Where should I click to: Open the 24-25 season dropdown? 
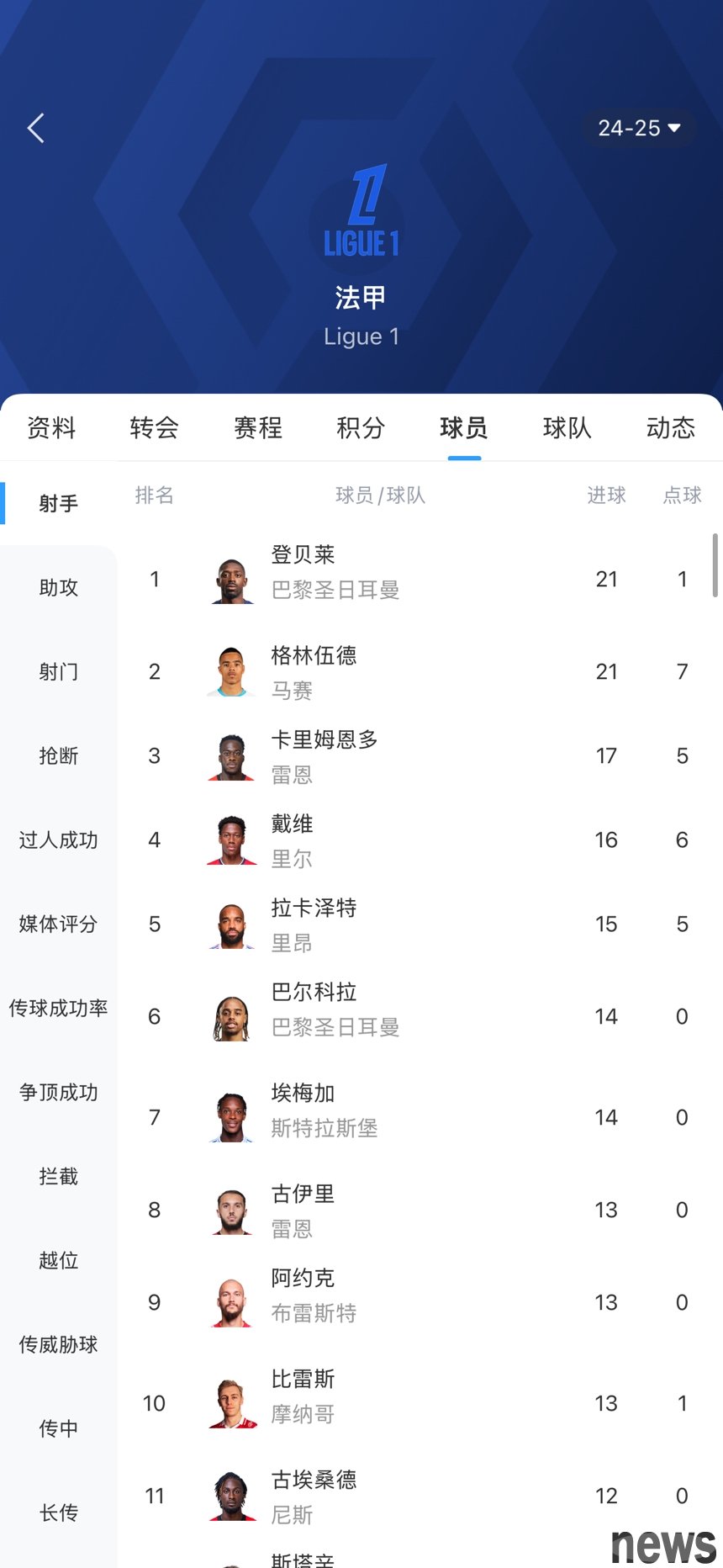coord(639,129)
